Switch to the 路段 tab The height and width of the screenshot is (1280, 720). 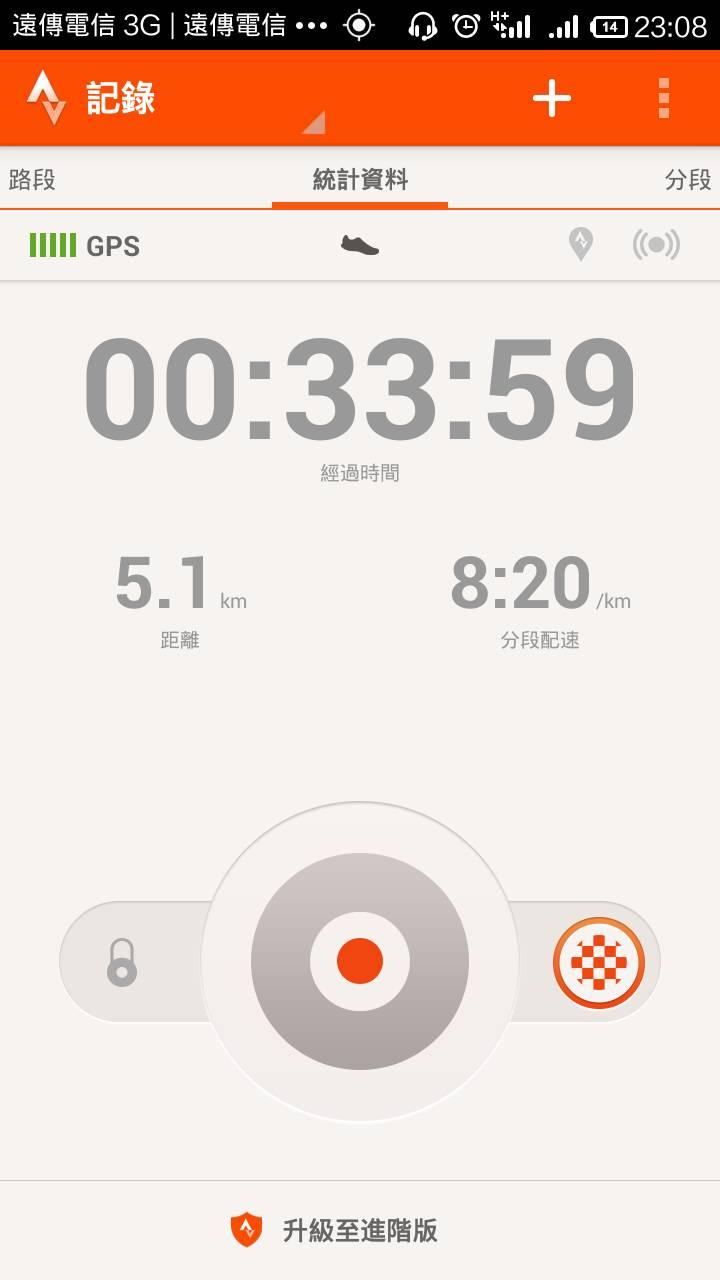32,180
